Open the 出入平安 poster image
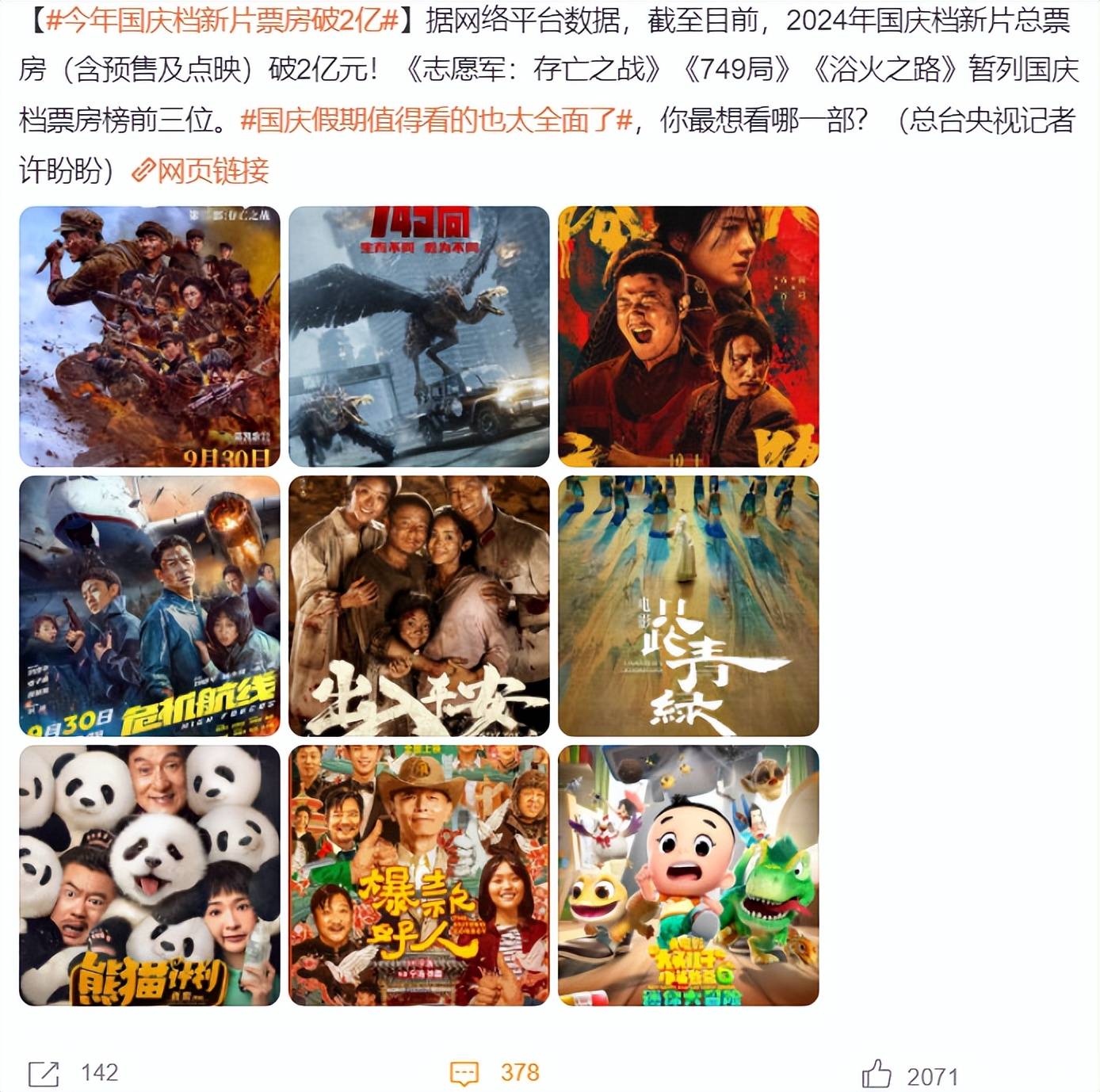The width and height of the screenshot is (1100, 1092). [419, 606]
